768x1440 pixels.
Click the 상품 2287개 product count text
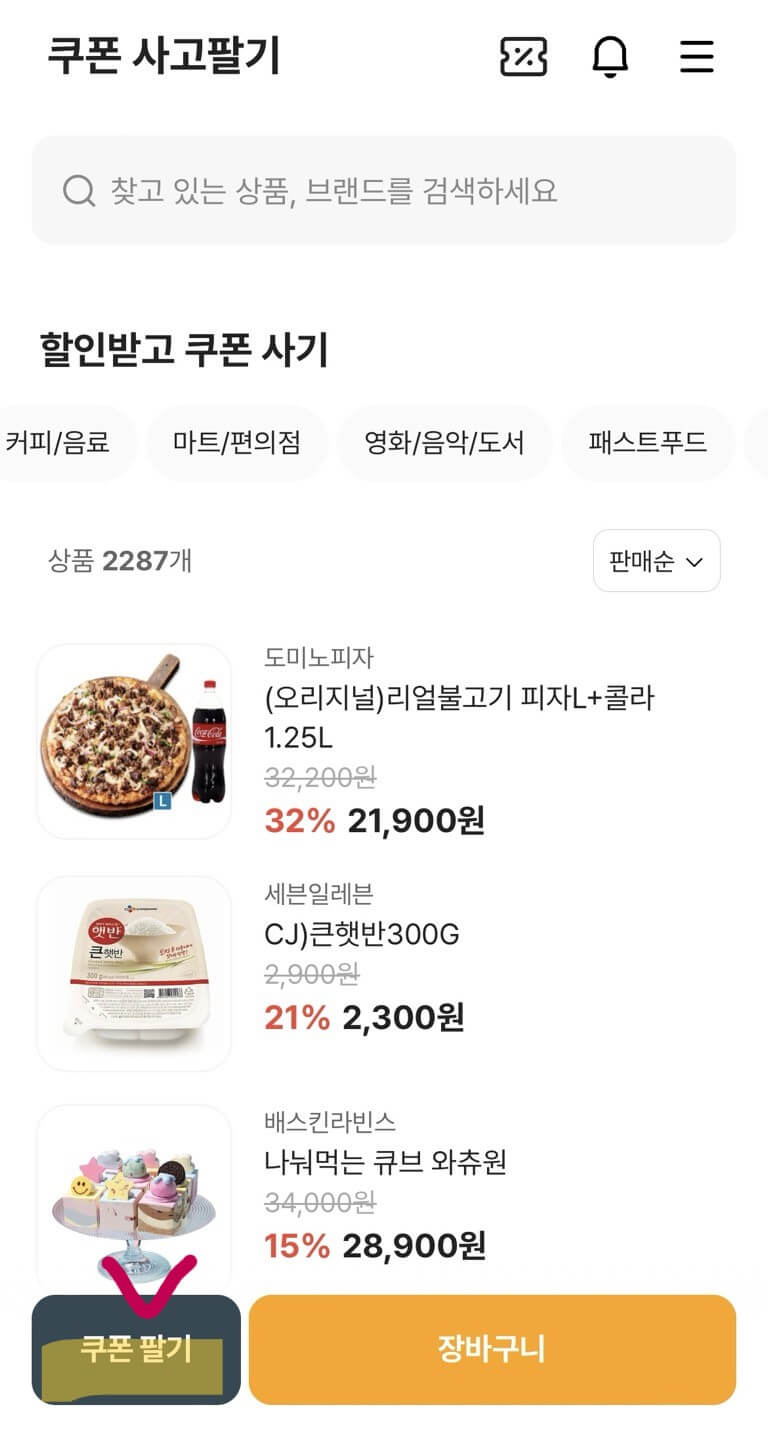[x=116, y=561]
